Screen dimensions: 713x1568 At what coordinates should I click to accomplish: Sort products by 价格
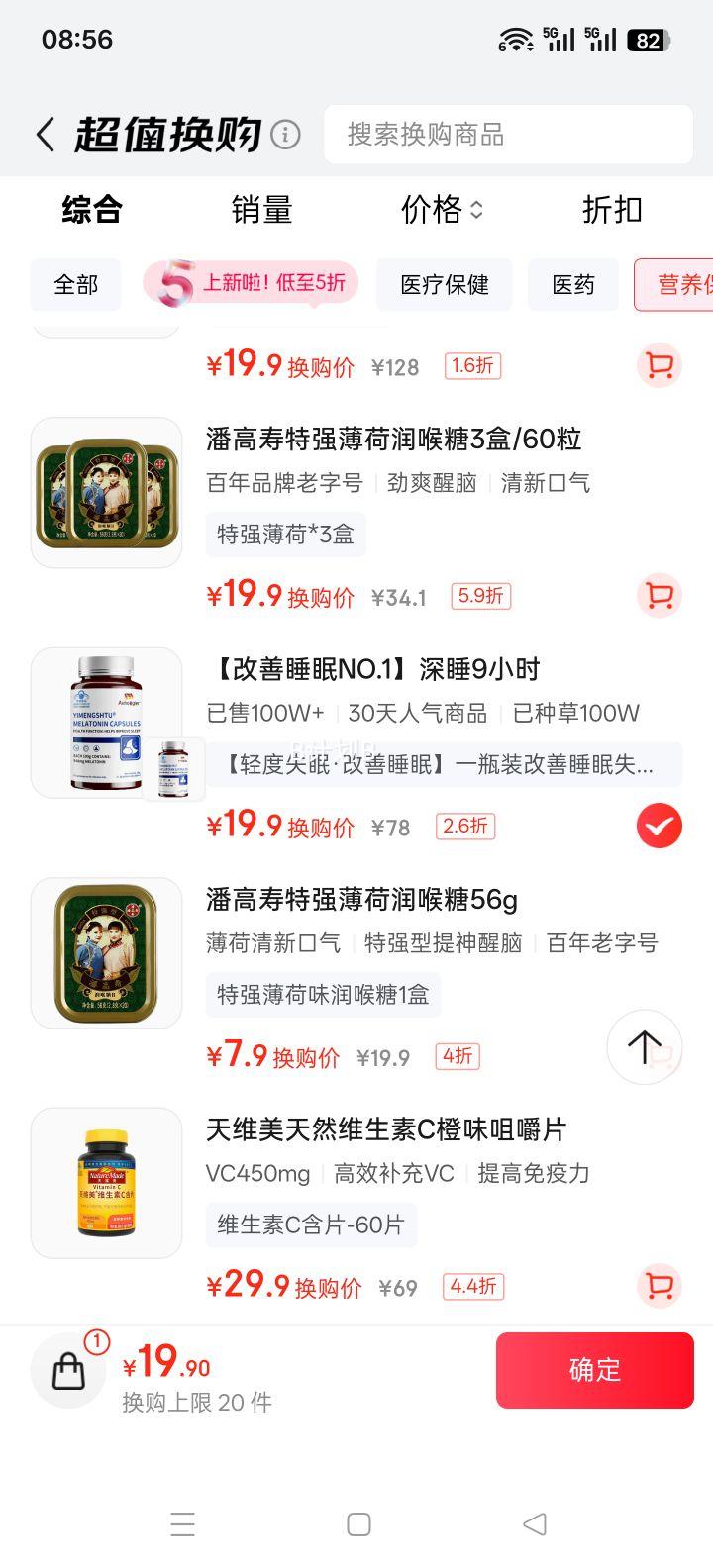click(441, 210)
